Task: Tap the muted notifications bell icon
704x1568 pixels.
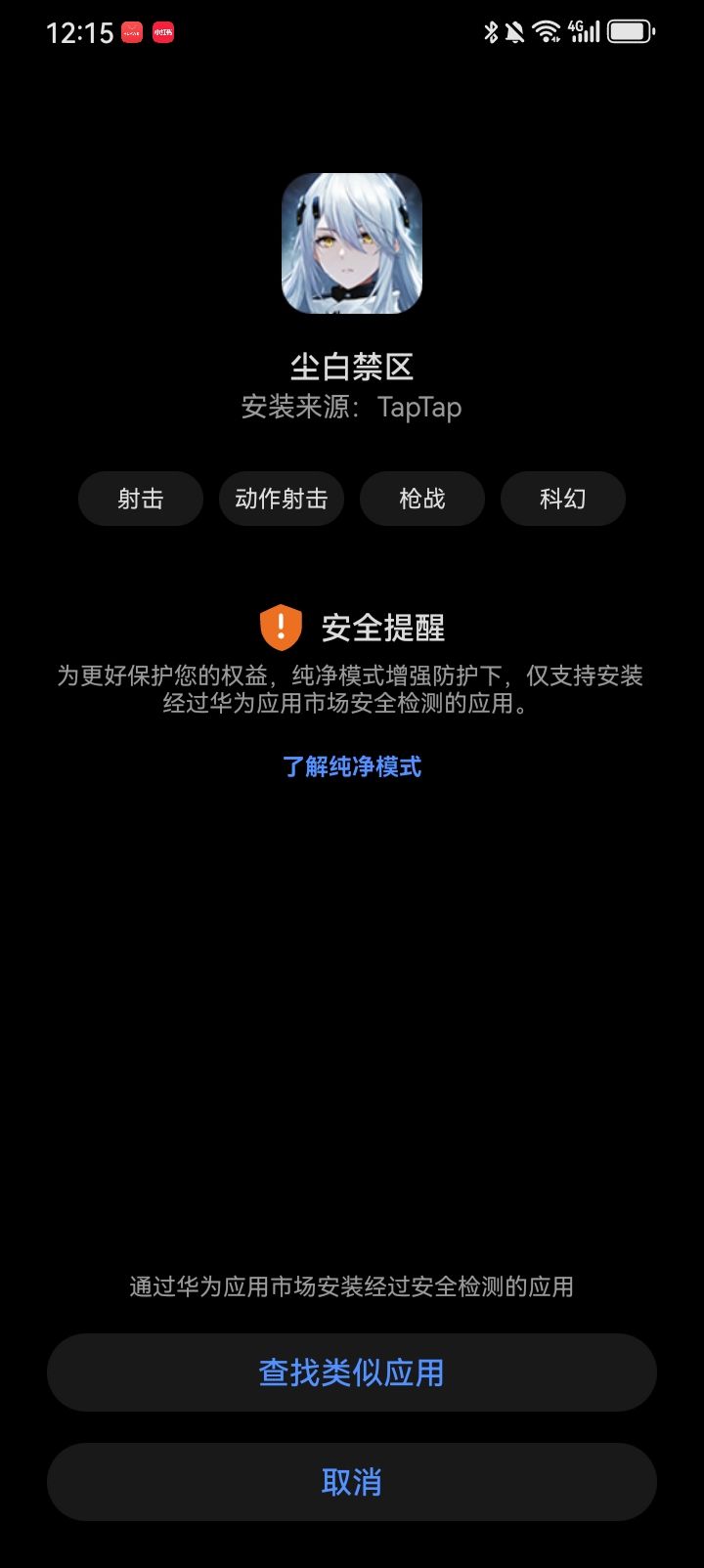Action: point(515,31)
